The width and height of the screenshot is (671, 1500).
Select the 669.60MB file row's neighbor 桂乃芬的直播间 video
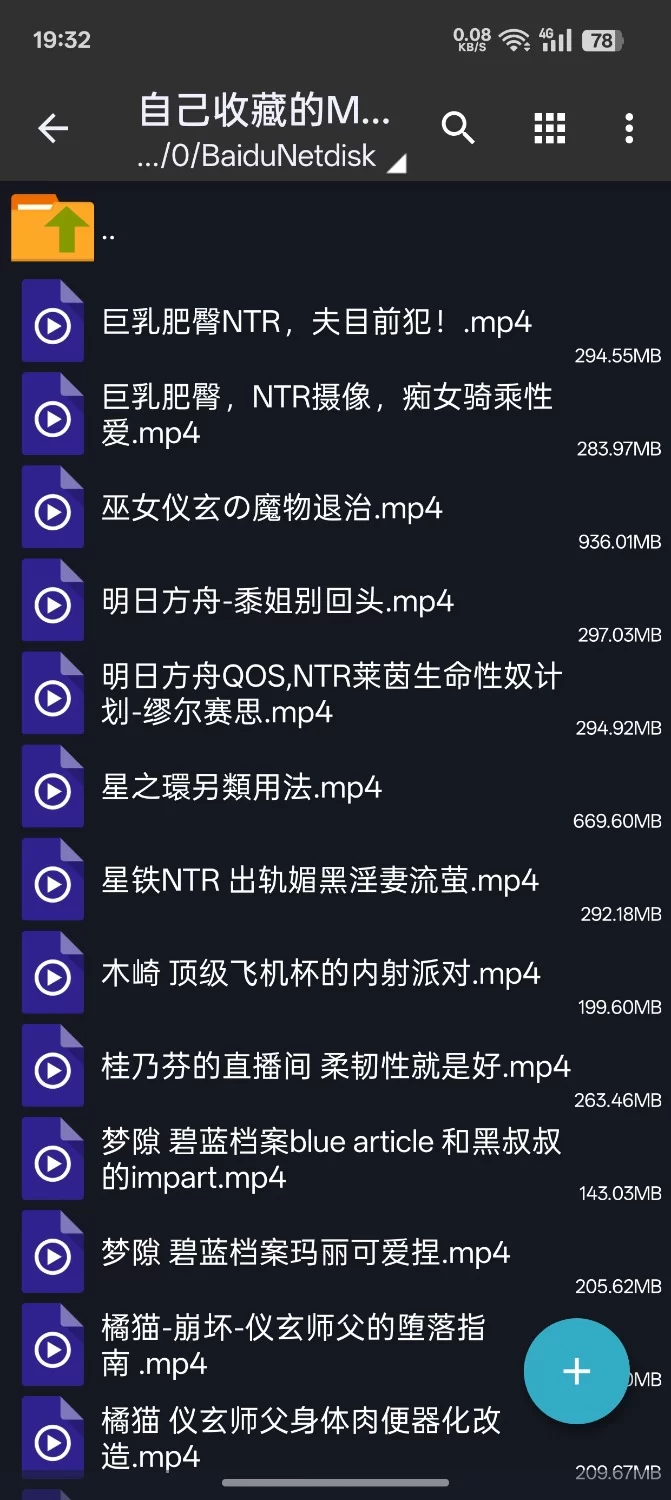coord(336,1067)
